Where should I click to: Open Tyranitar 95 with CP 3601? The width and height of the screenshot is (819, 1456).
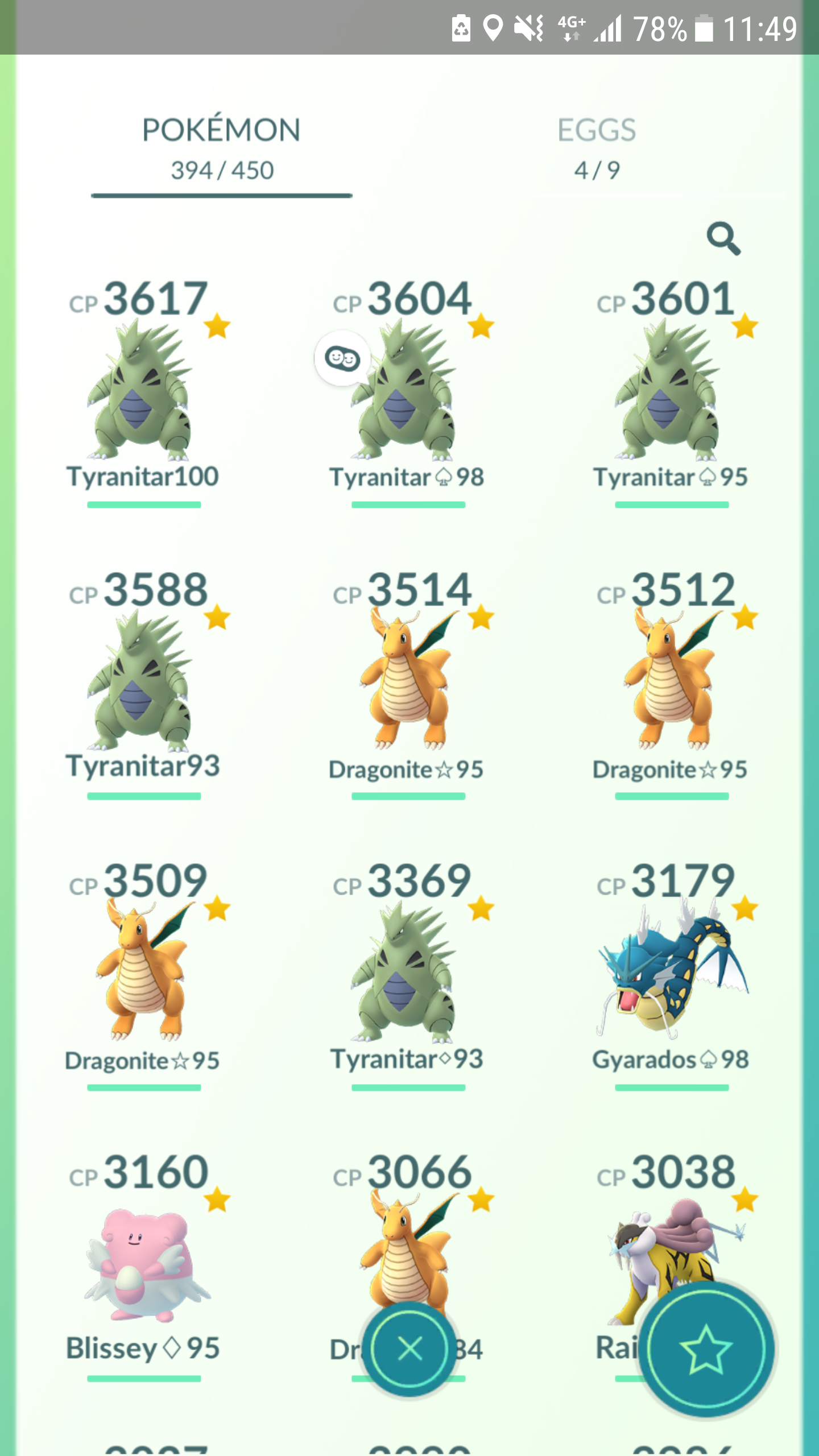coord(671,392)
